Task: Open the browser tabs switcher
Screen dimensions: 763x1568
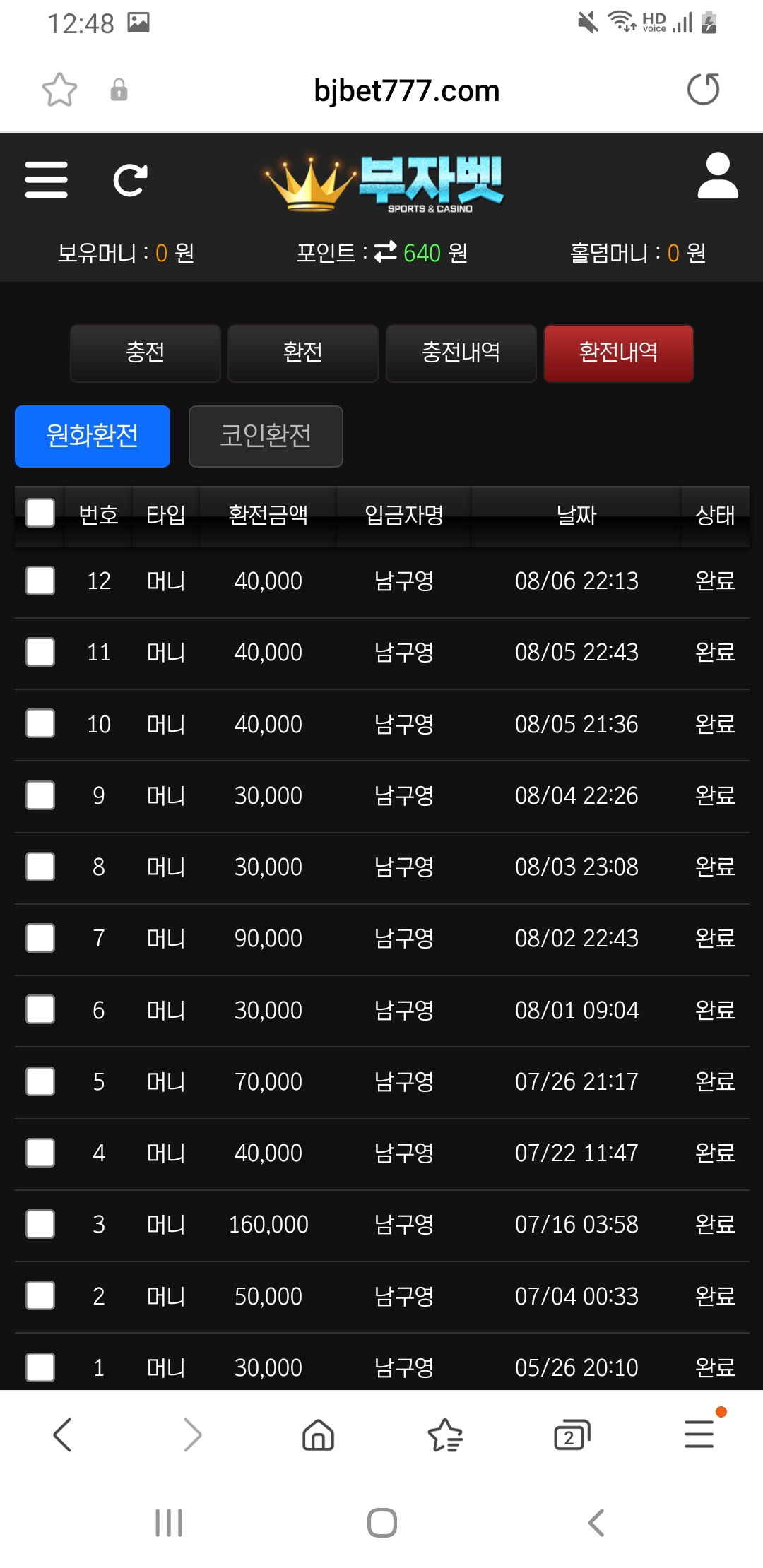Action: pos(572,1435)
